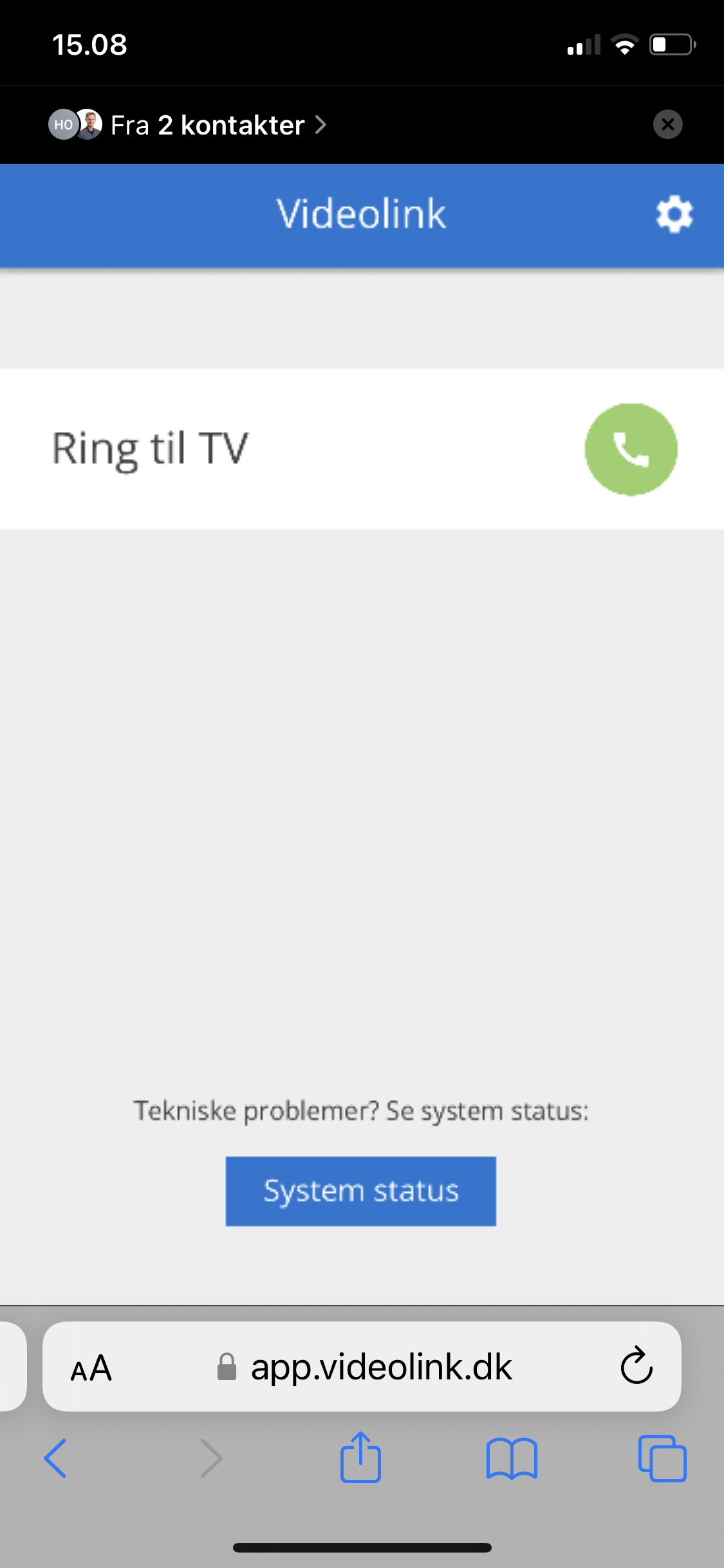Open the AA page settings menu

pos(91,1368)
